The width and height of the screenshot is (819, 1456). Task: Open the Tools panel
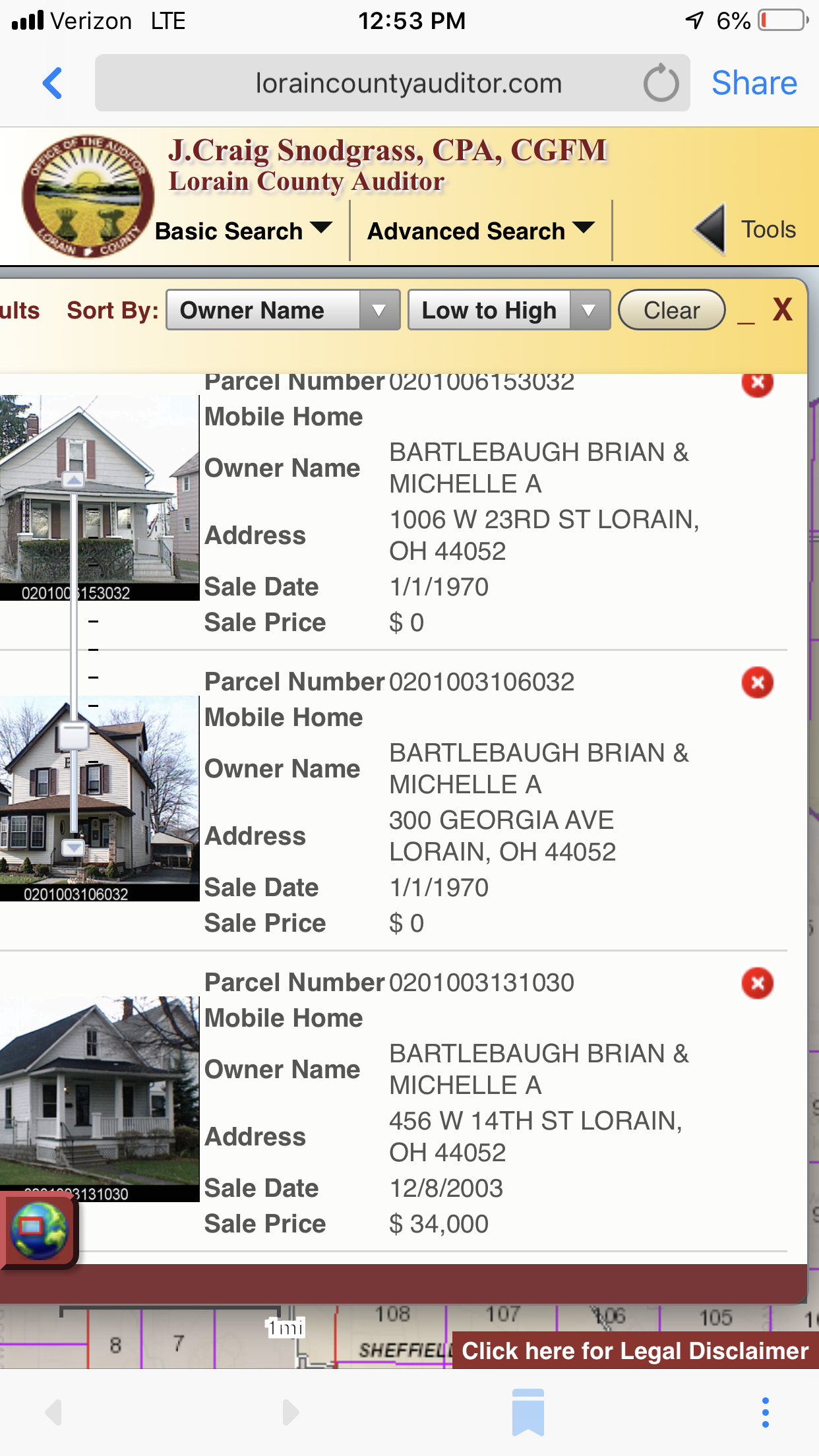(745, 229)
